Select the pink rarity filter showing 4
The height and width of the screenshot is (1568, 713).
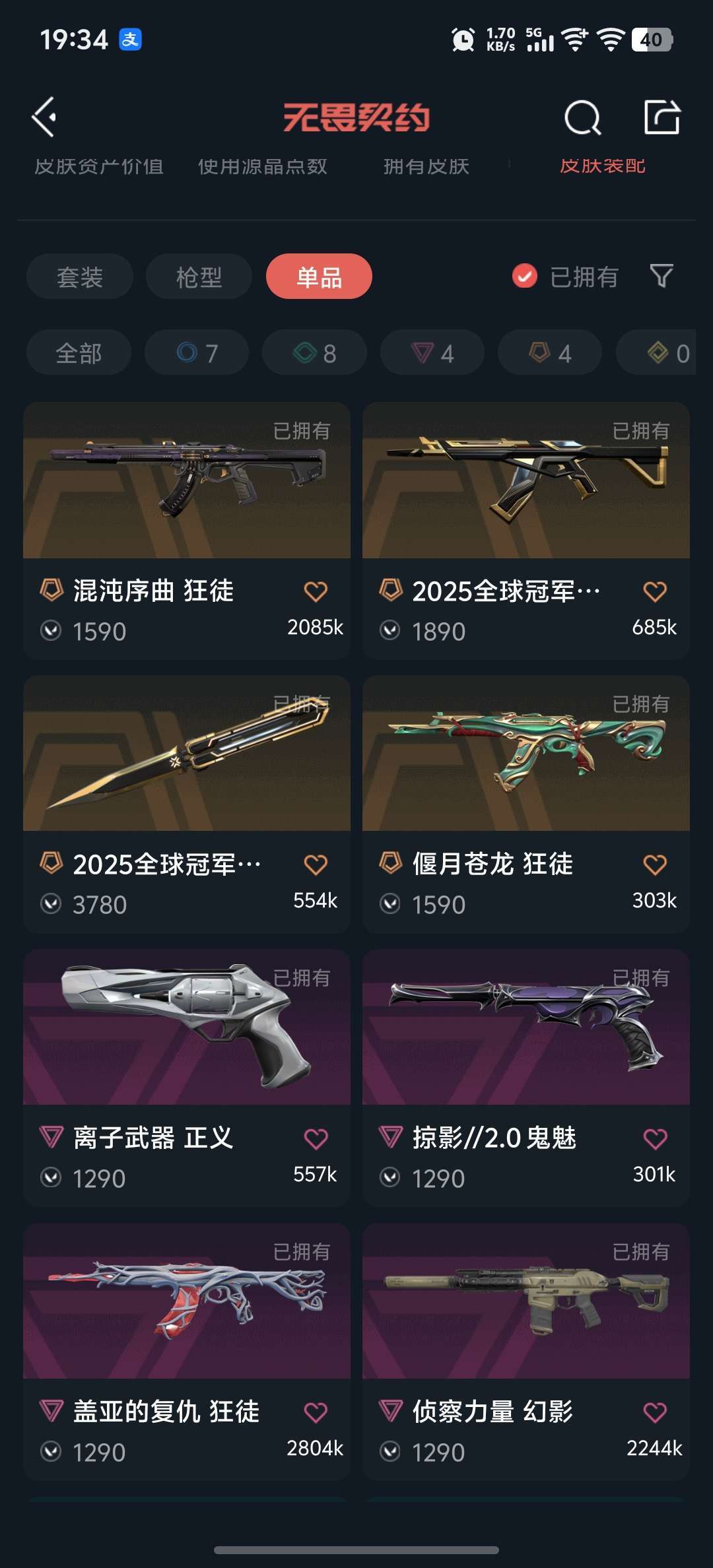(x=431, y=353)
